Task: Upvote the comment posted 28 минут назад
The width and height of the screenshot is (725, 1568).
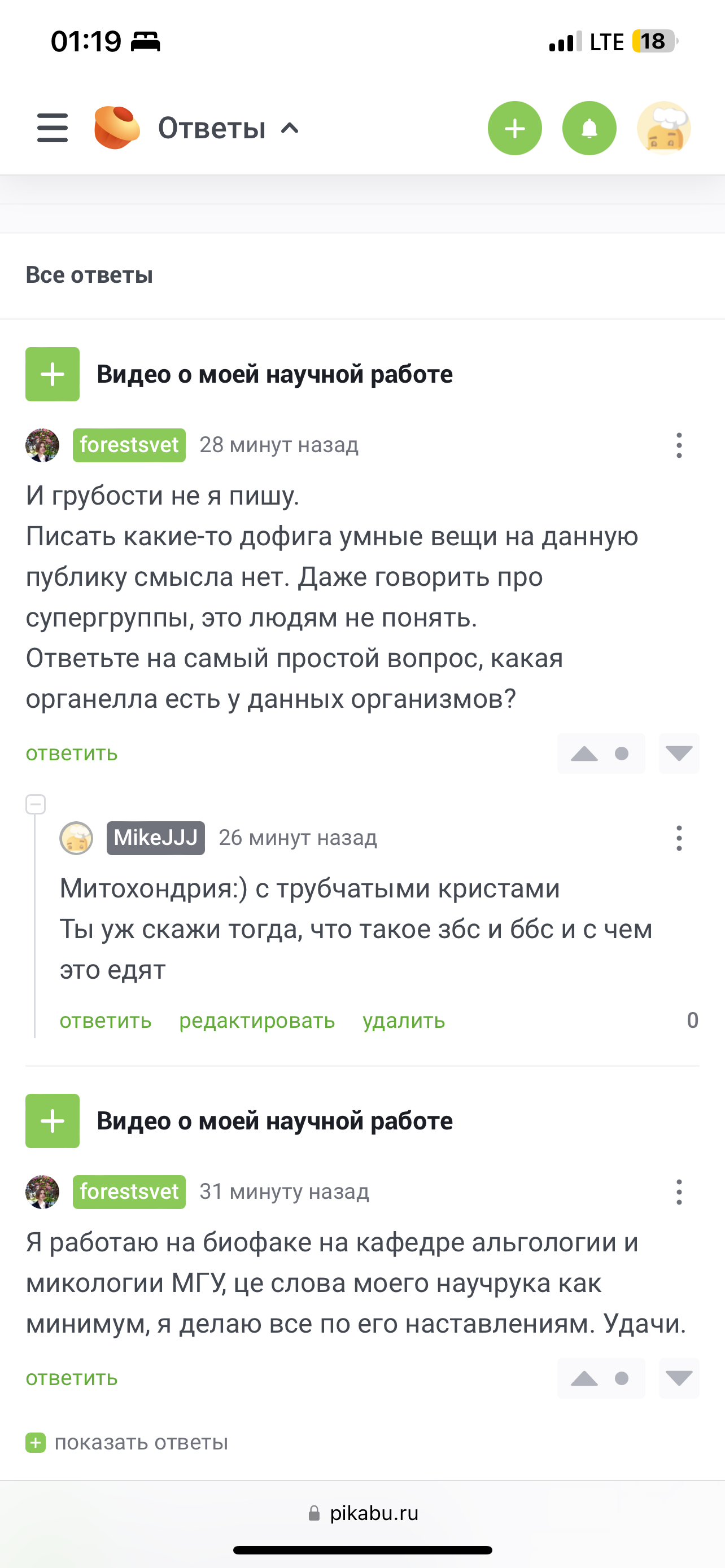Action: point(584,754)
